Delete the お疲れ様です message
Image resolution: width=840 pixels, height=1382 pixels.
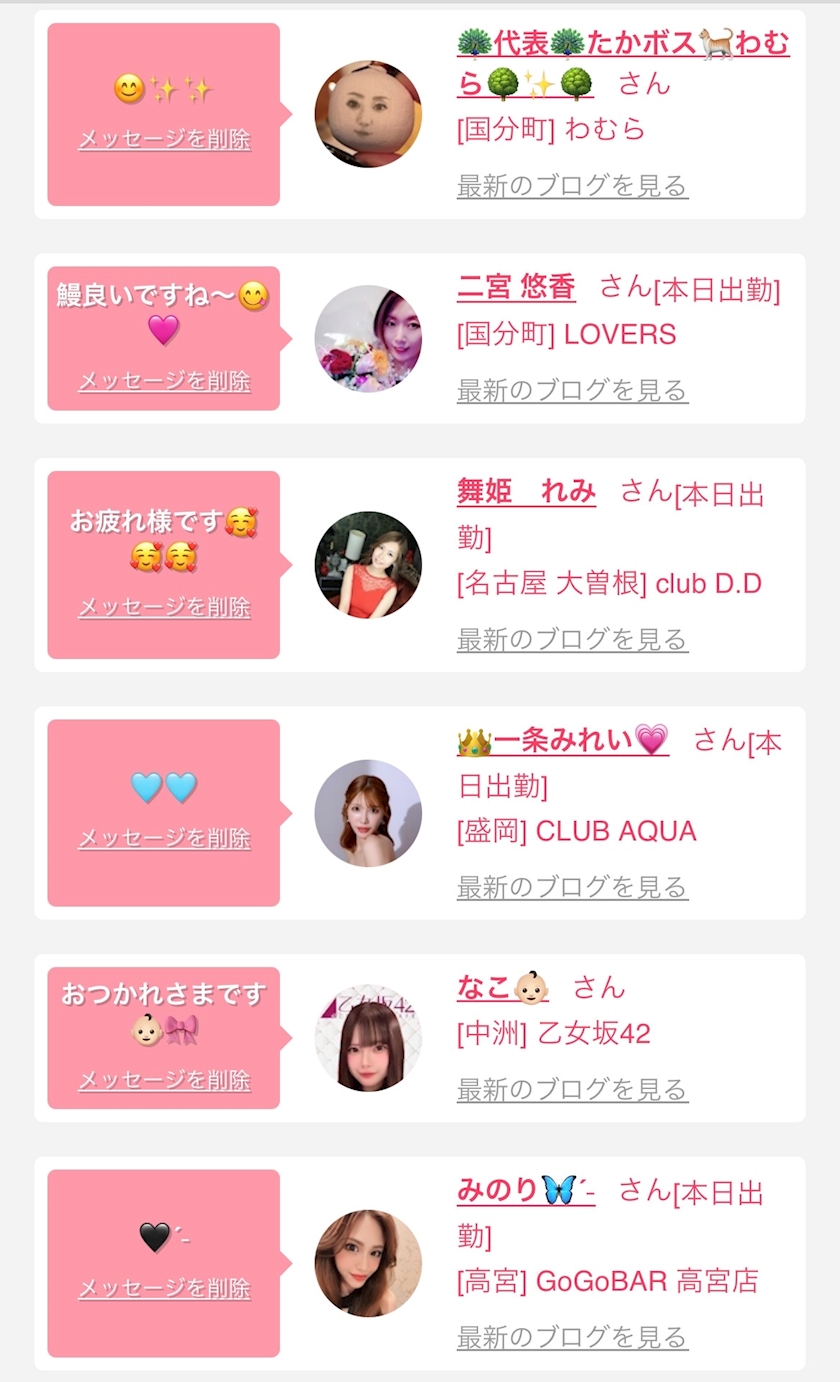coord(164,607)
